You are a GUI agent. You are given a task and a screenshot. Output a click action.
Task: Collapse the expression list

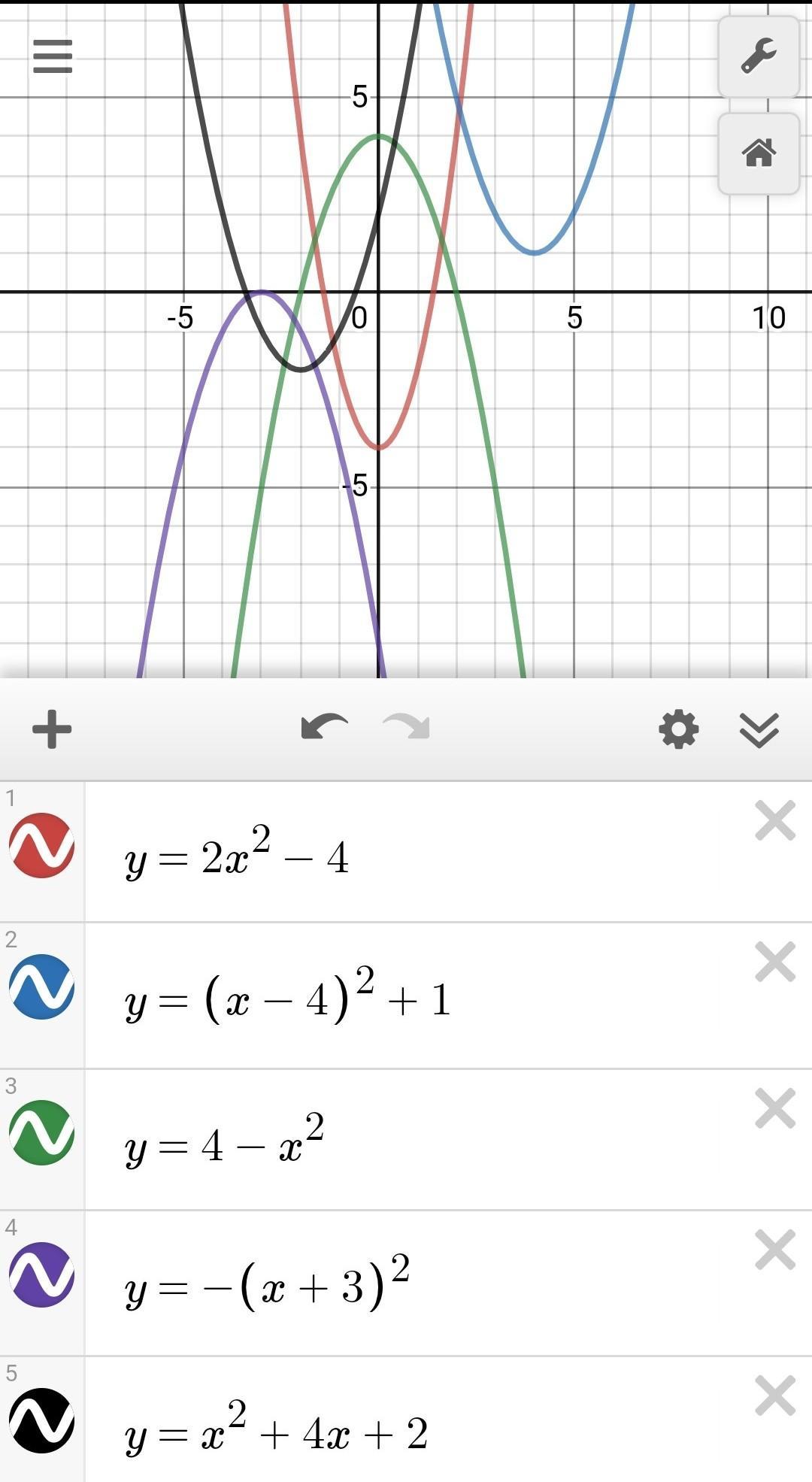[759, 729]
